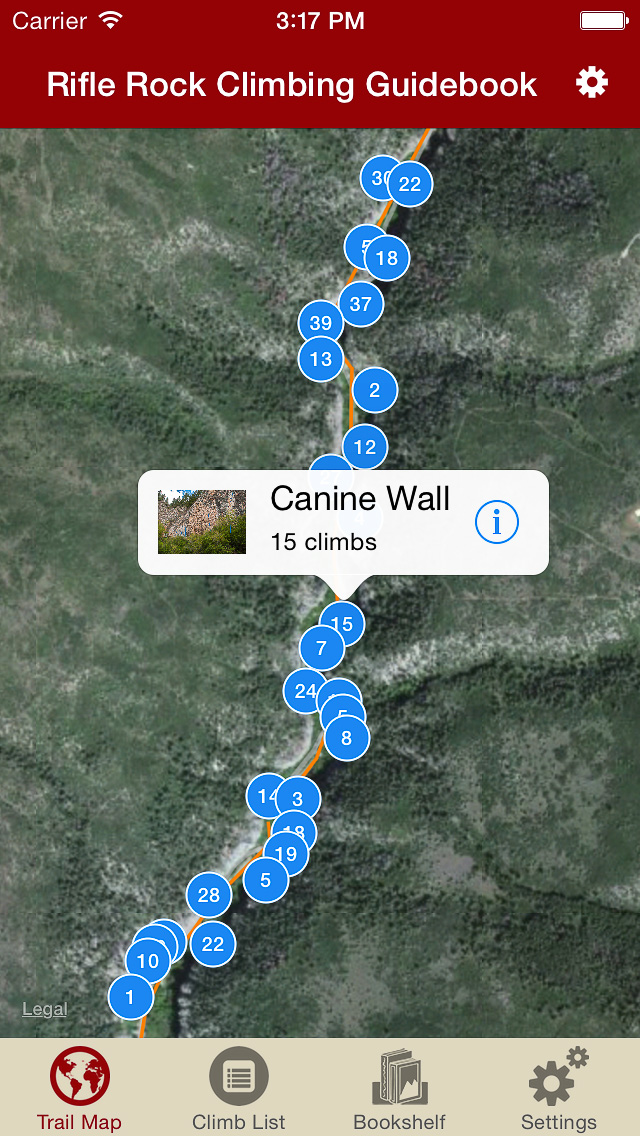Select the map marker numbered 28
This screenshot has height=1136, width=640.
209,895
